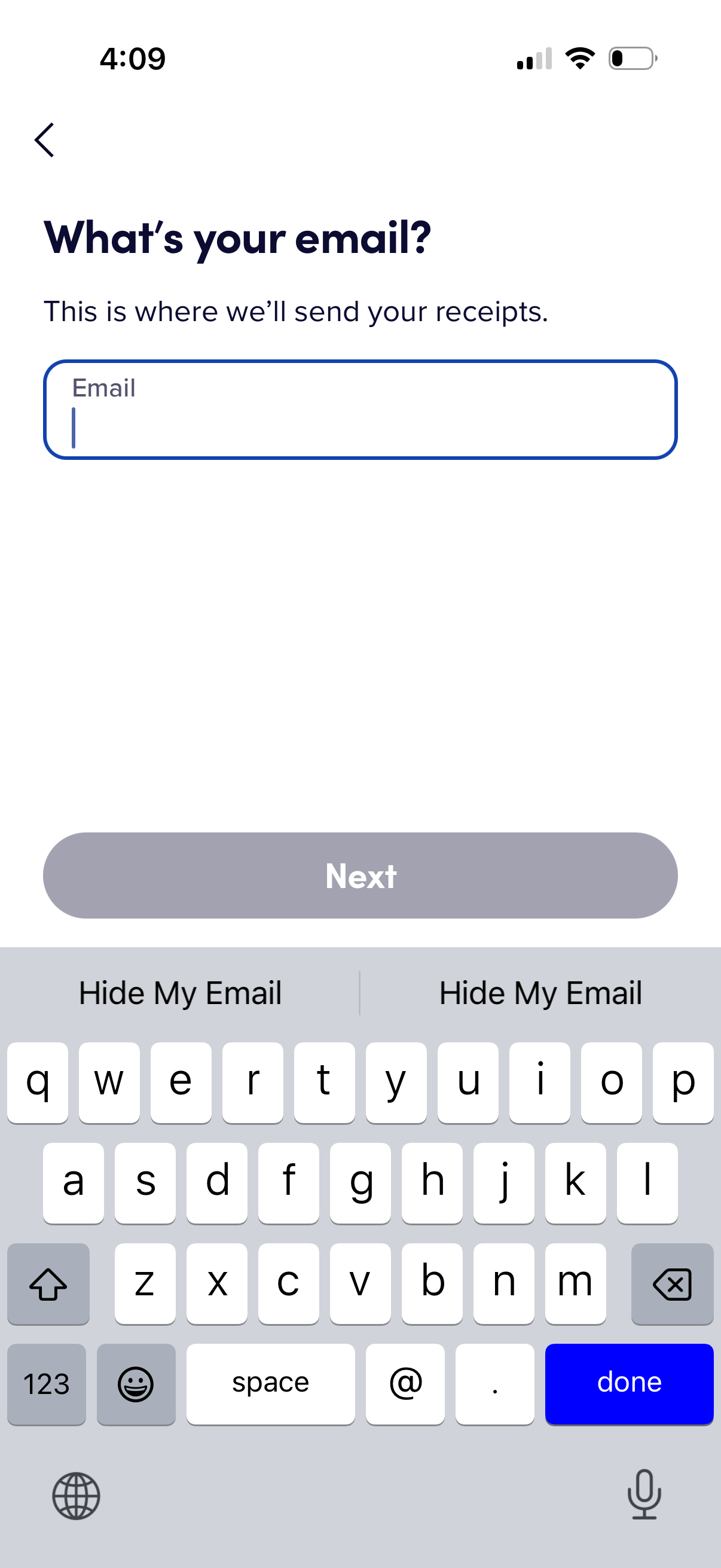The width and height of the screenshot is (721, 1568).
Task: Tap the q key
Action: [x=37, y=1084]
